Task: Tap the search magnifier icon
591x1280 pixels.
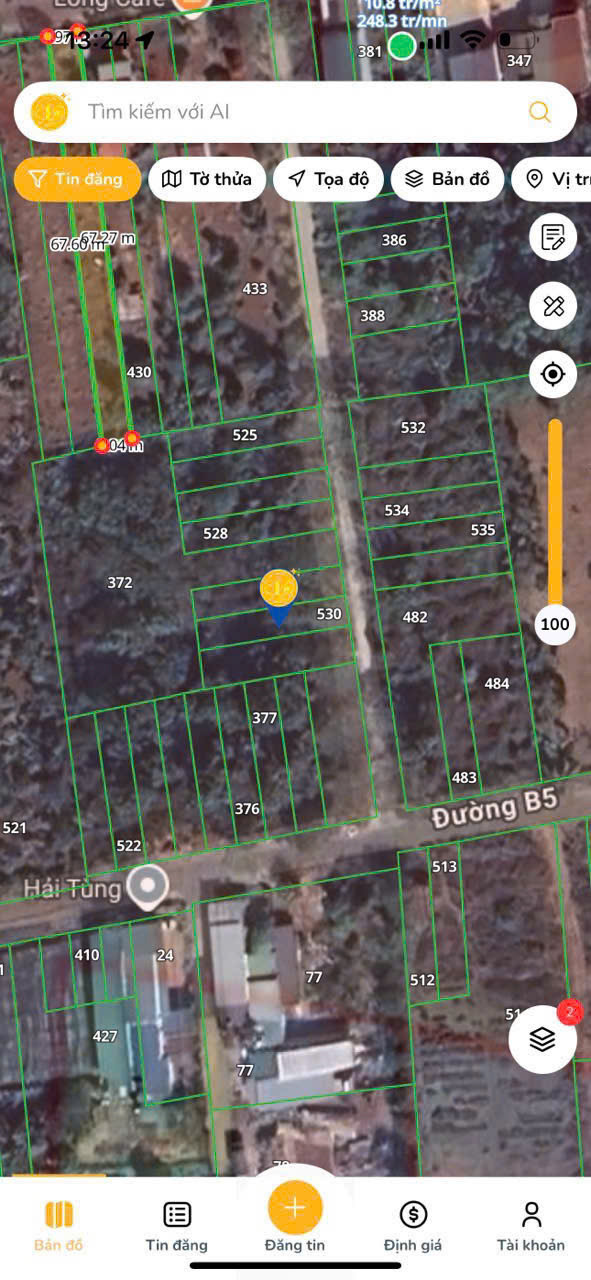Action: click(x=540, y=112)
